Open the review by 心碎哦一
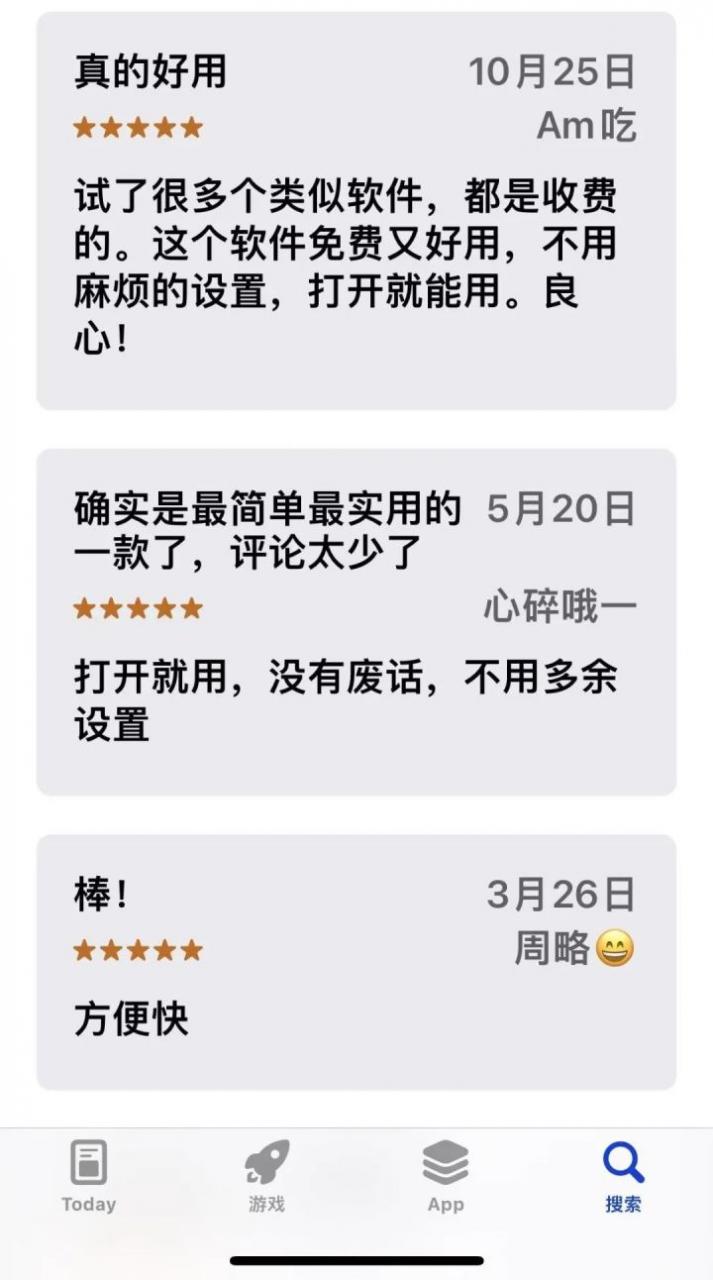This screenshot has width=713, height=1280. (x=356, y=622)
